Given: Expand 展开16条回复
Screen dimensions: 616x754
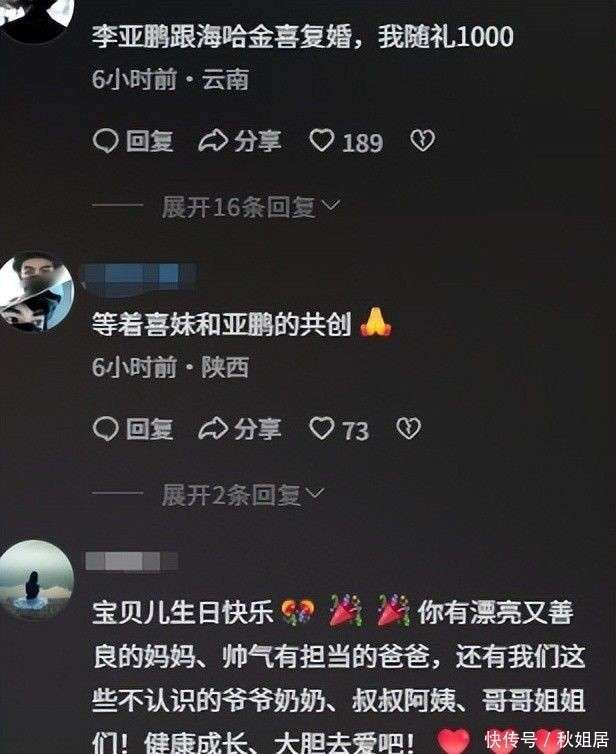Looking at the screenshot, I should [251, 206].
